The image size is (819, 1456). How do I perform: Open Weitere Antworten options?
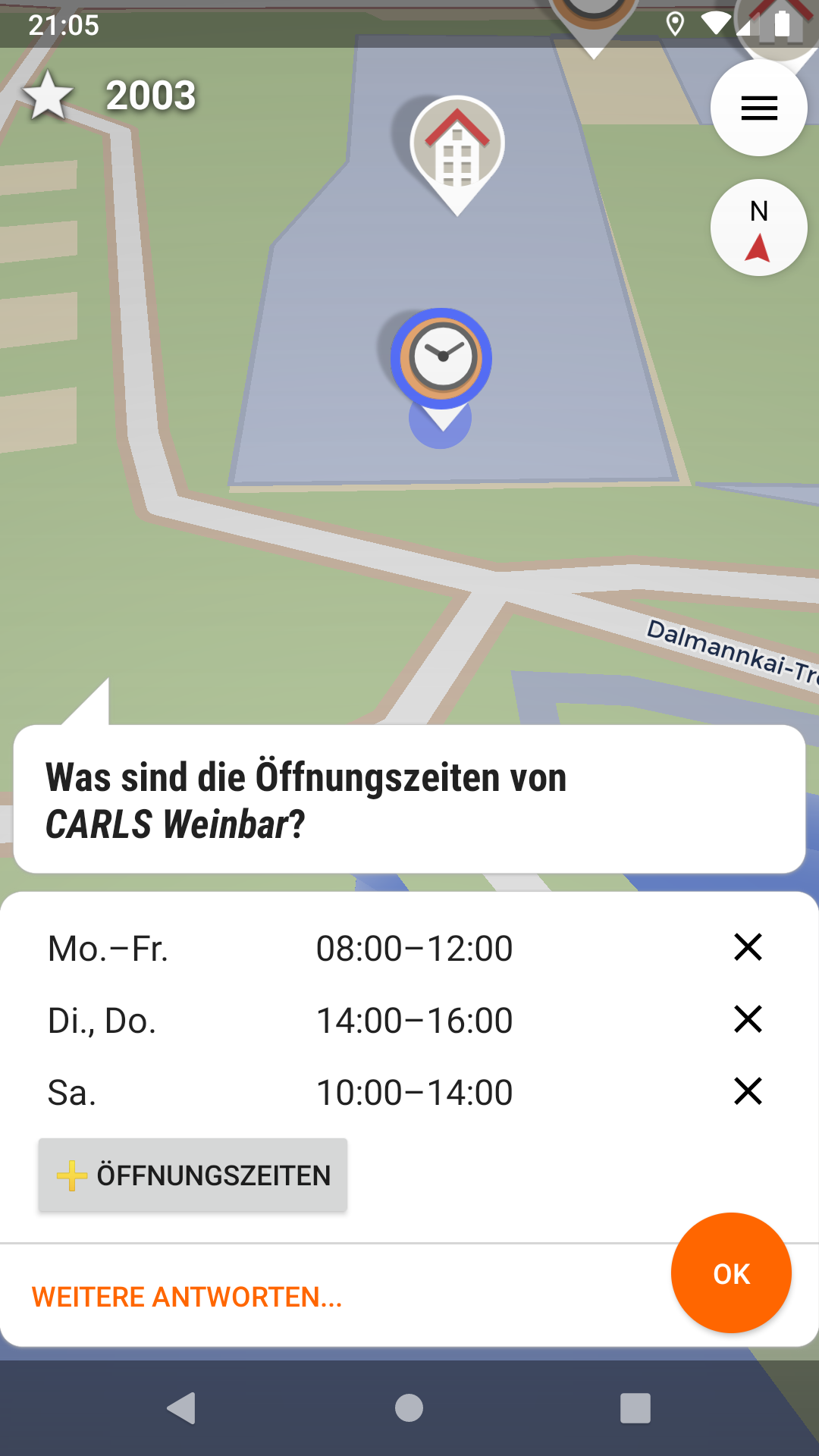(187, 1297)
